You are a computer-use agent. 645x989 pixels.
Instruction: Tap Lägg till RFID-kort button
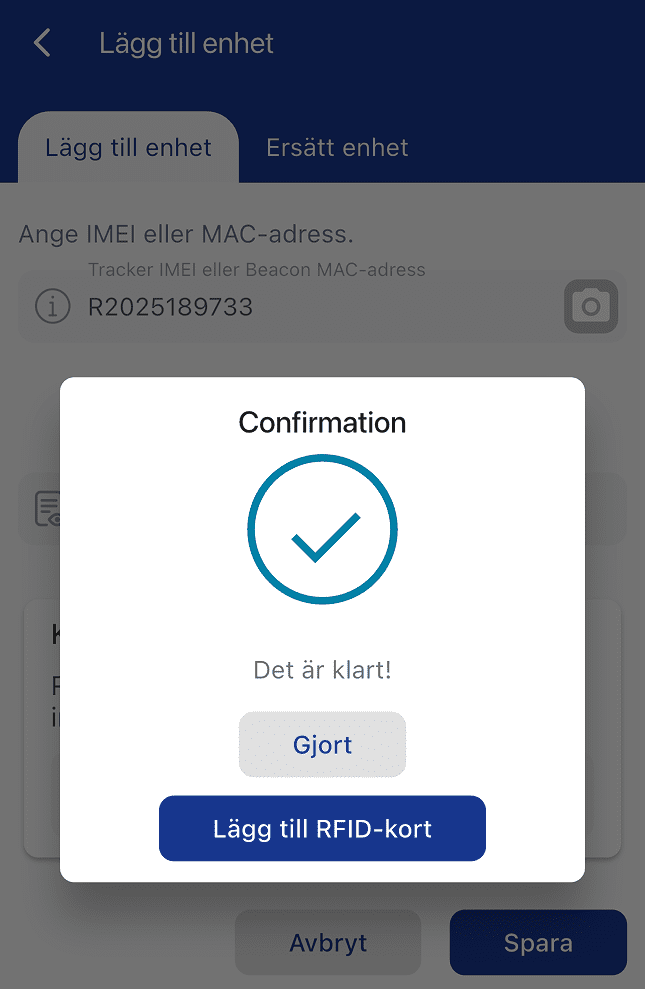(322, 828)
